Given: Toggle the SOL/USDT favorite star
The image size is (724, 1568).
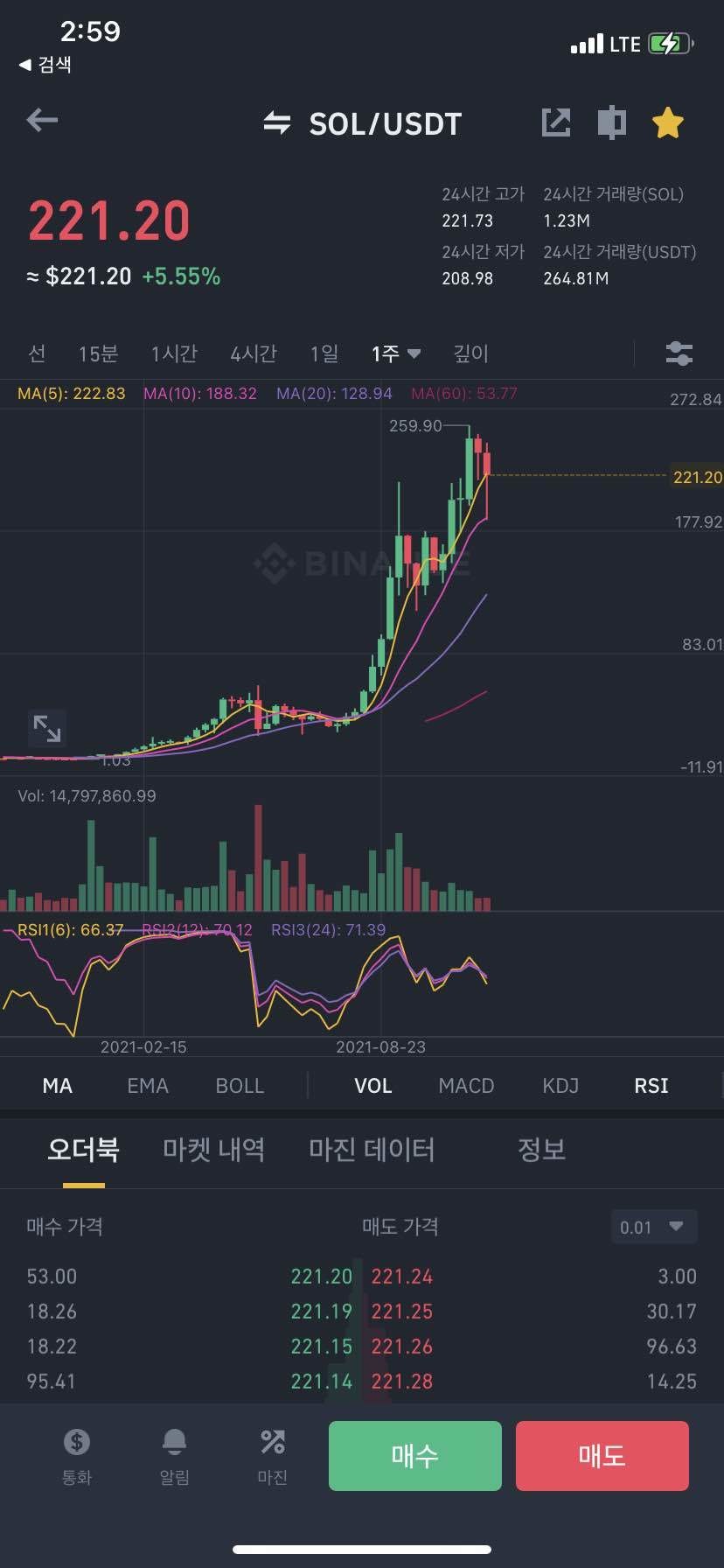Looking at the screenshot, I should click(667, 122).
